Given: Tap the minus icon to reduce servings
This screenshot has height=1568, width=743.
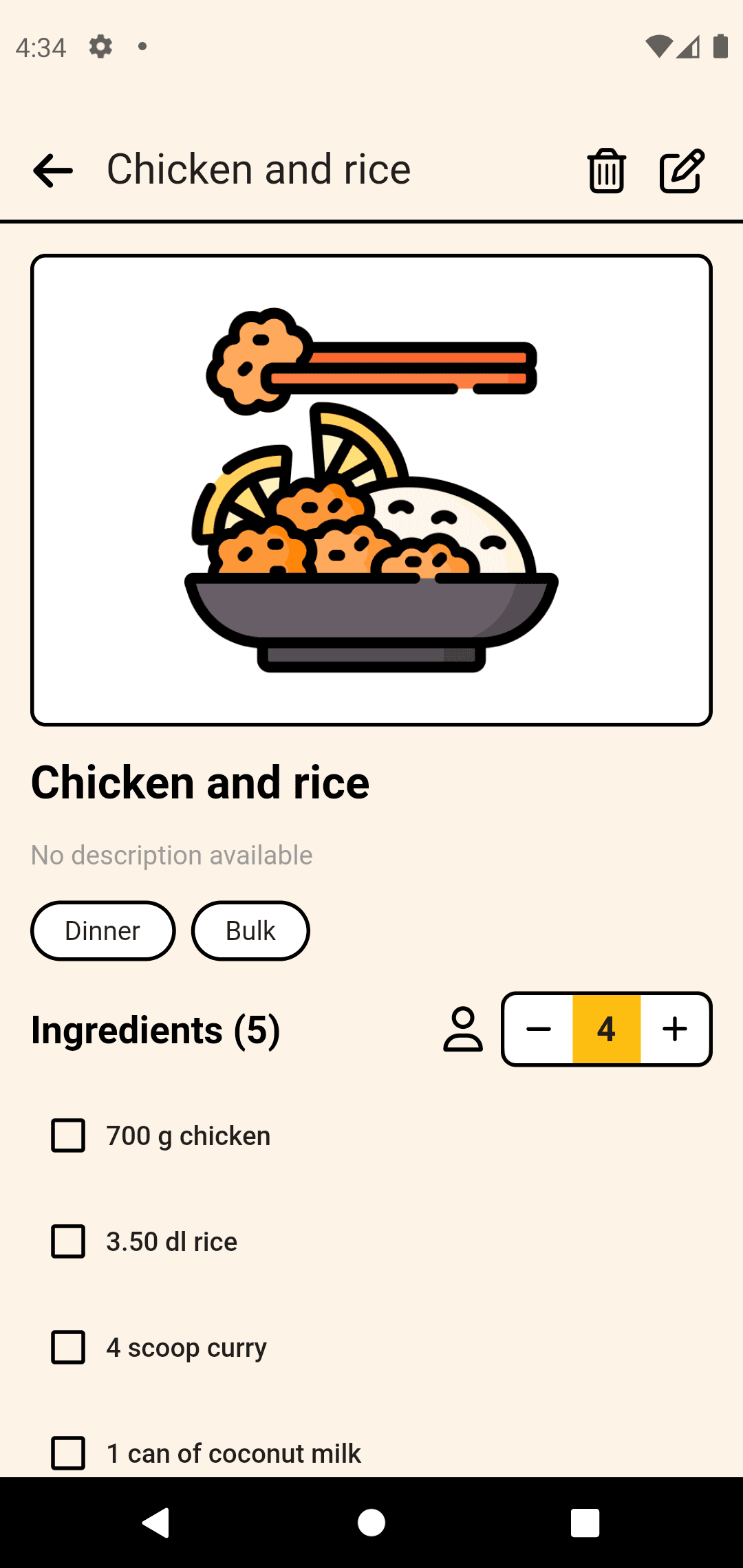Looking at the screenshot, I should point(539,1030).
